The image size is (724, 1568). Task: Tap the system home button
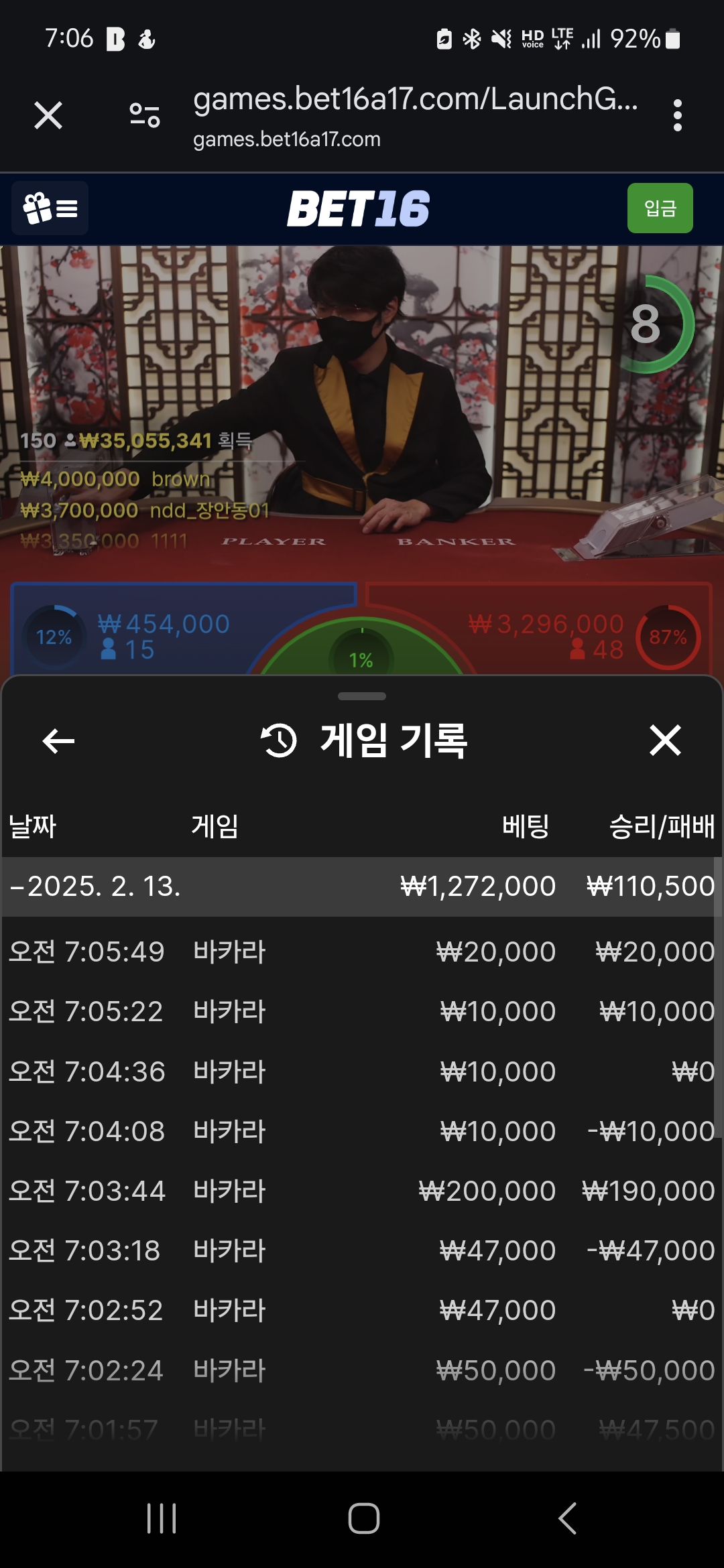tap(363, 1518)
